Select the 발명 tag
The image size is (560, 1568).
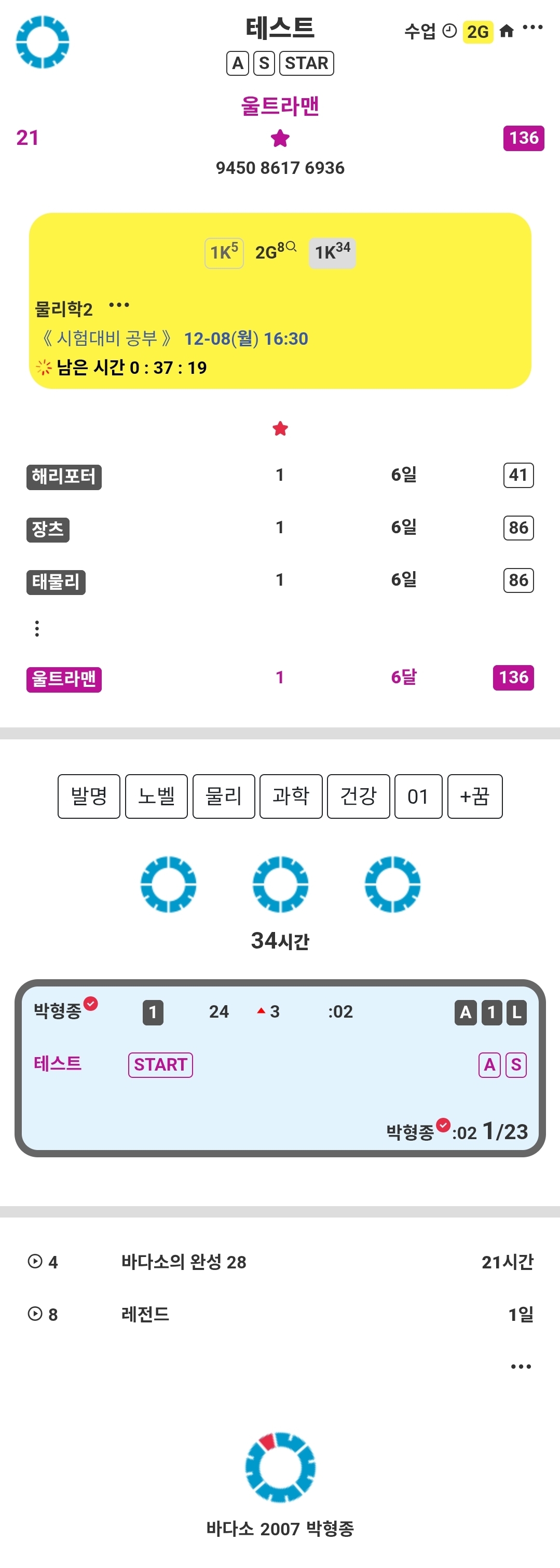coord(89,796)
